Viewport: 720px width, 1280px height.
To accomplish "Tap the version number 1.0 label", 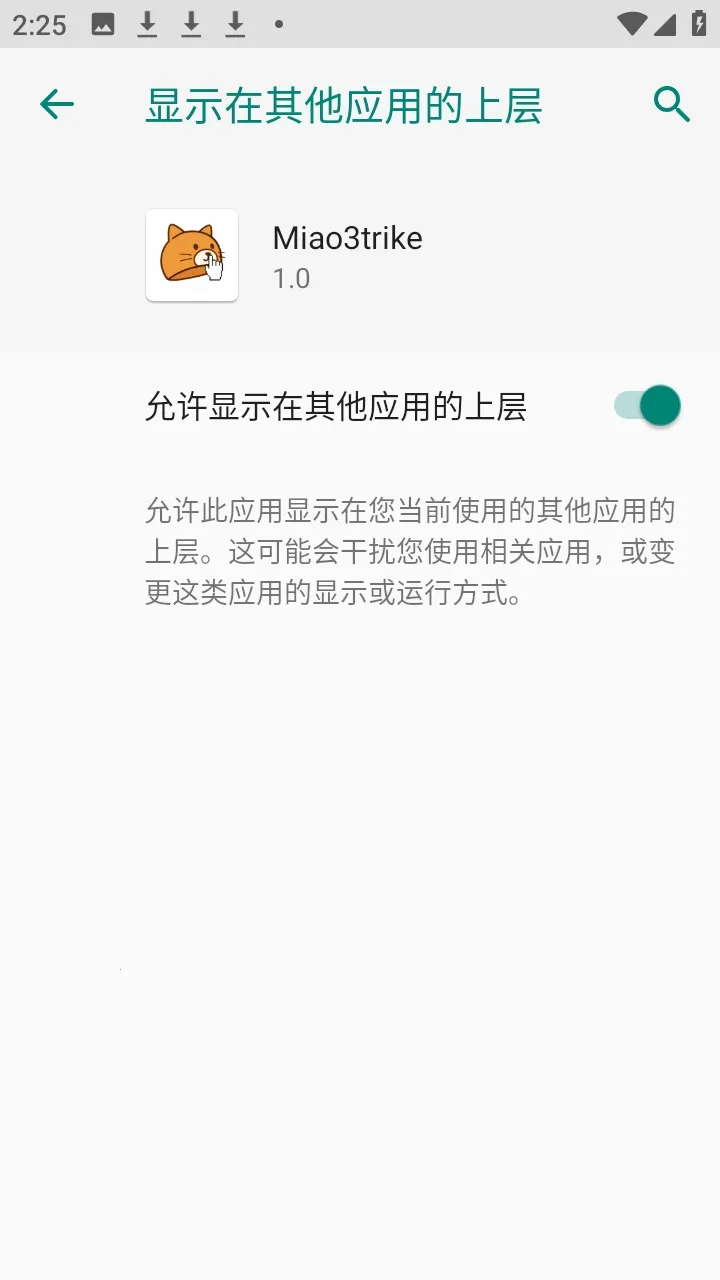I will [x=290, y=278].
